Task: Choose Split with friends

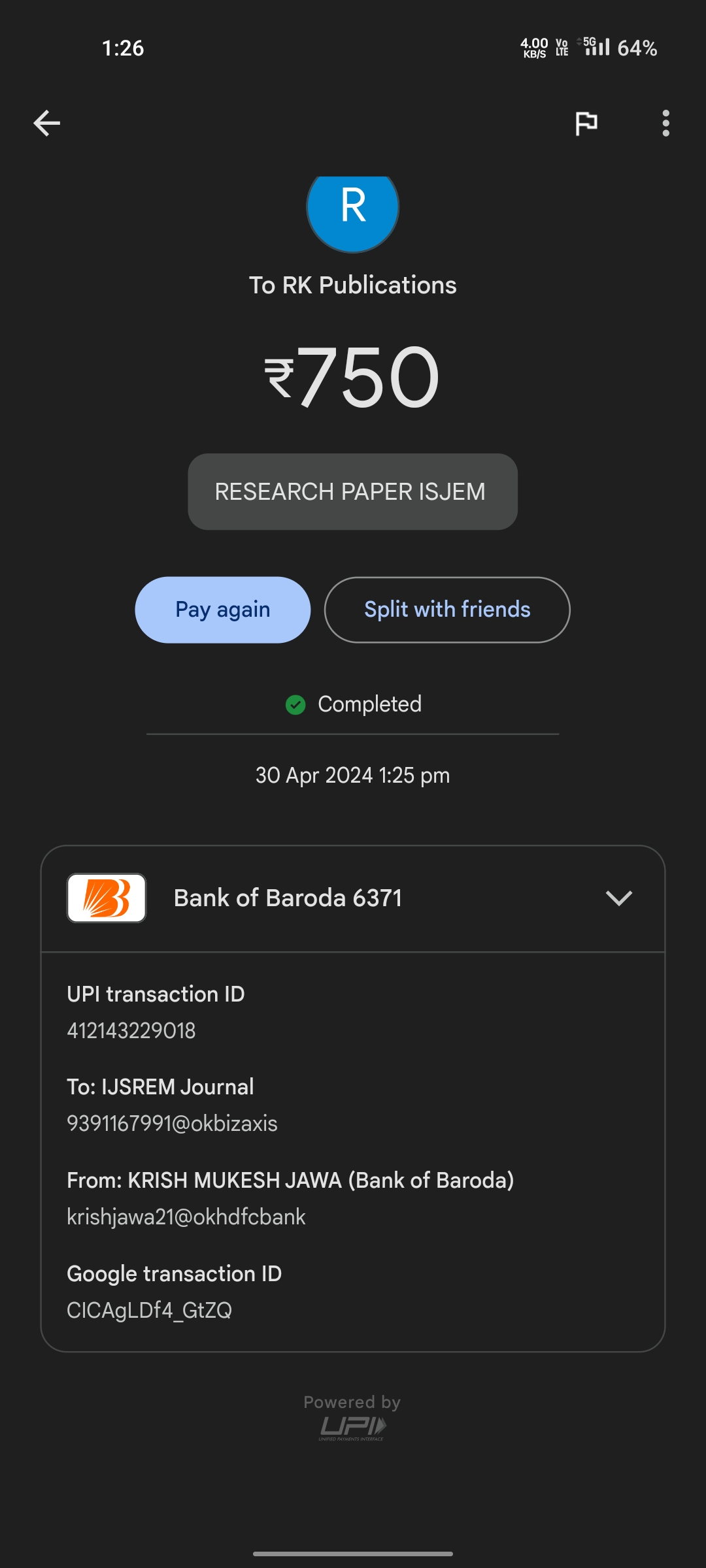Action: [447, 610]
